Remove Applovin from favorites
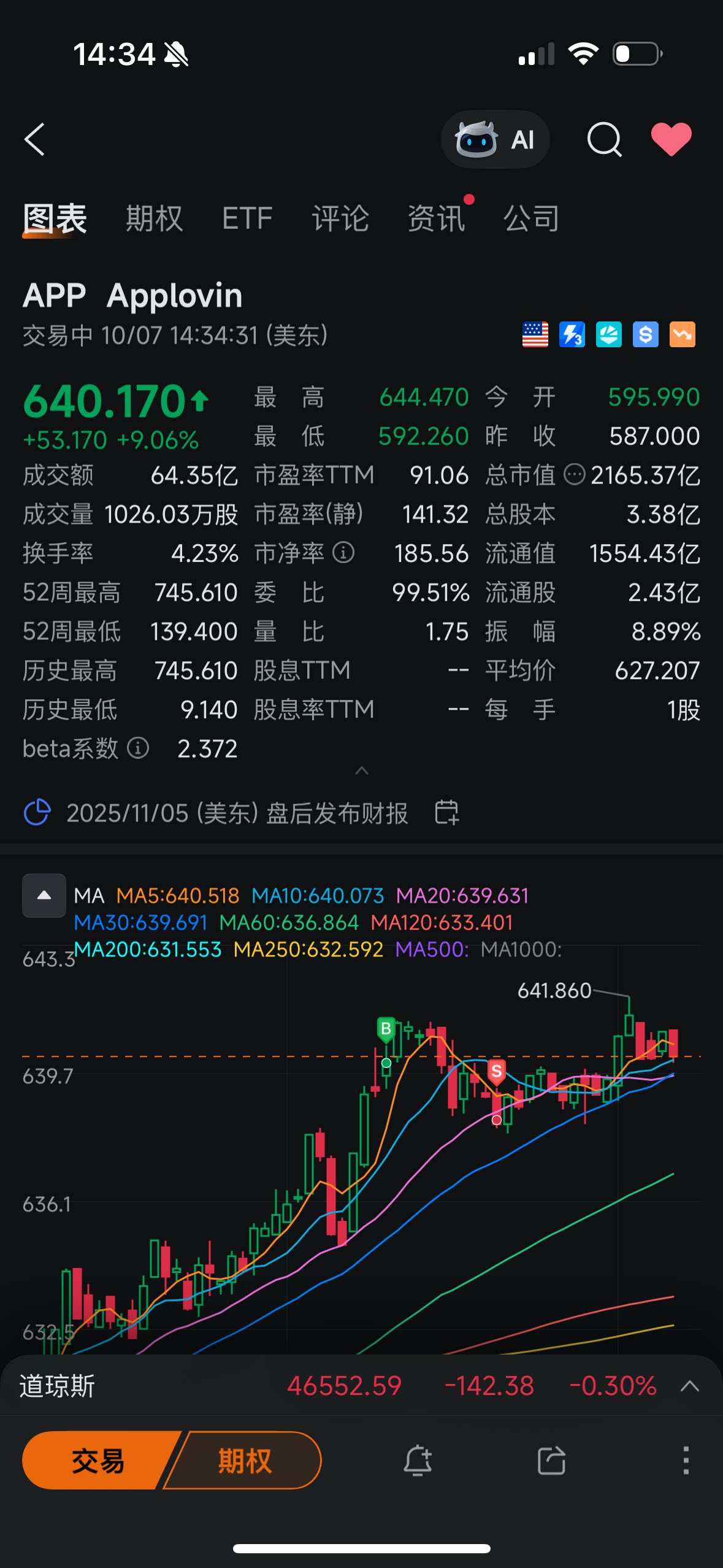 pyautogui.click(x=671, y=139)
